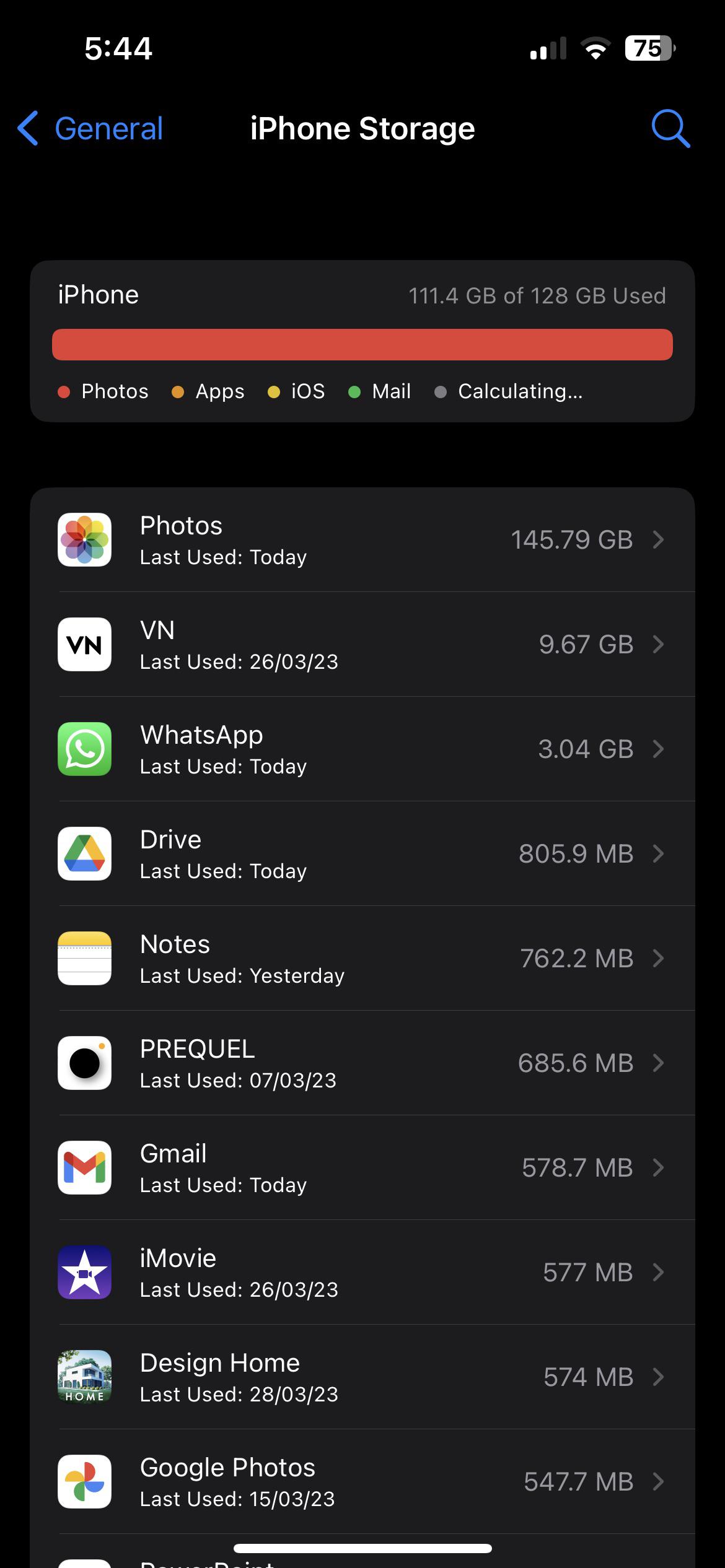Open the search magnifier icon
Image resolution: width=725 pixels, height=1568 pixels.
tap(670, 129)
